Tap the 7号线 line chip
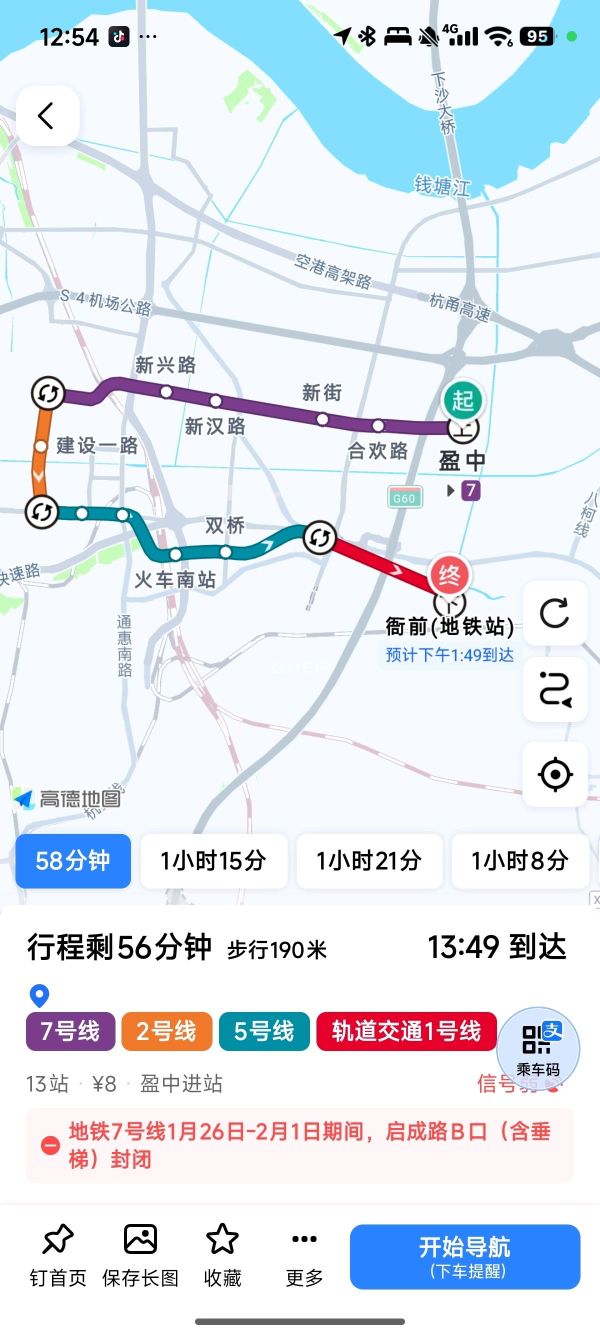 pos(69,1032)
